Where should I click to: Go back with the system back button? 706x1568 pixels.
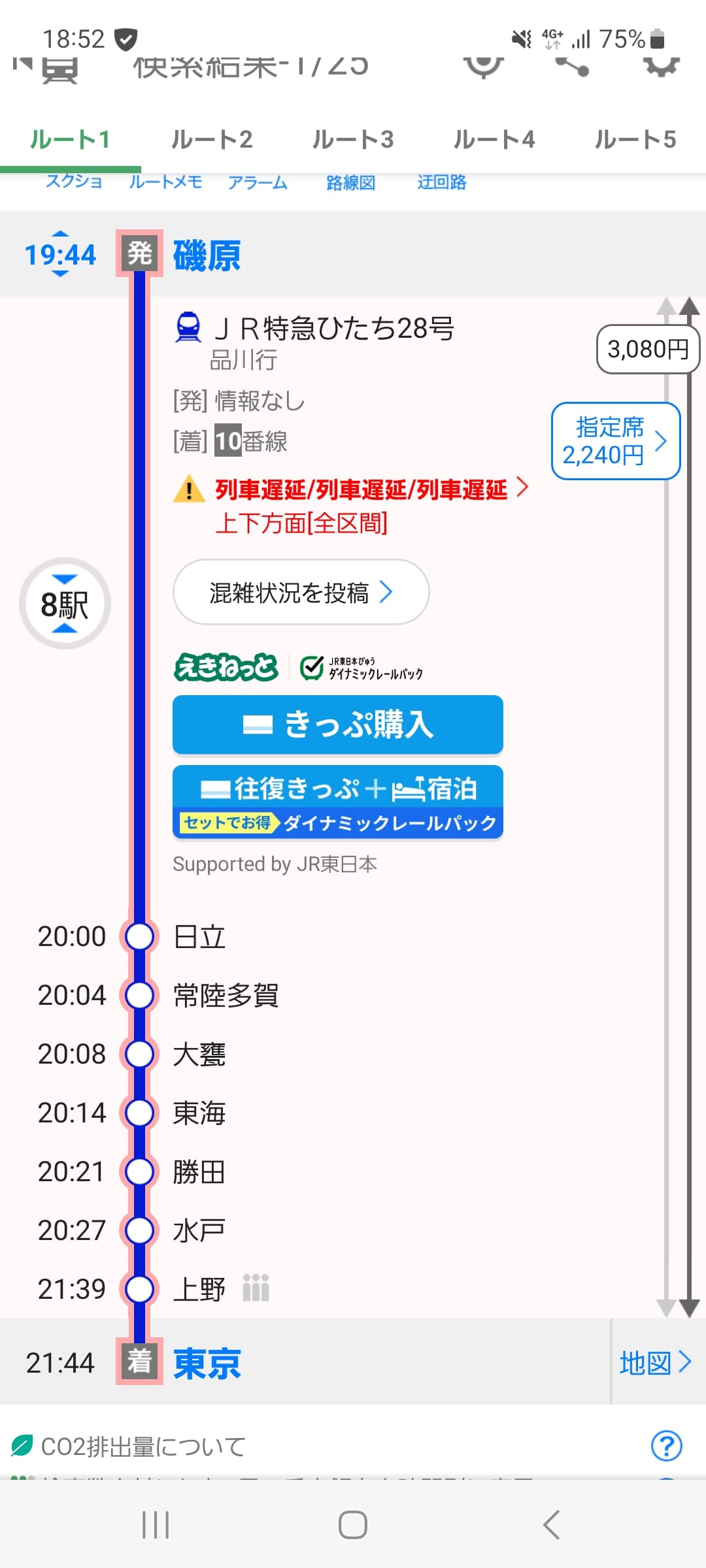pyautogui.click(x=551, y=1525)
